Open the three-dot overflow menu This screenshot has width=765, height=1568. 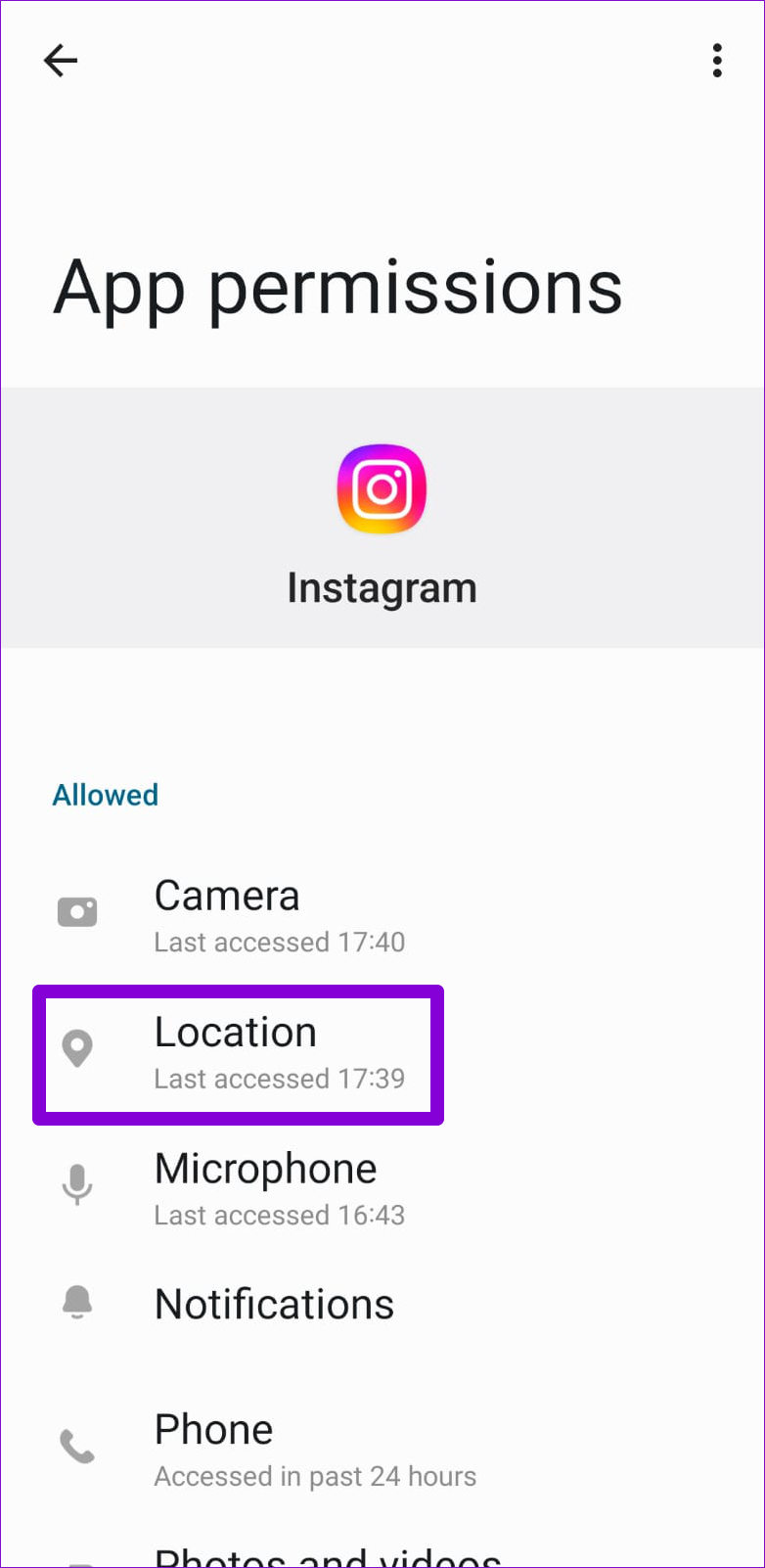pyautogui.click(x=717, y=61)
